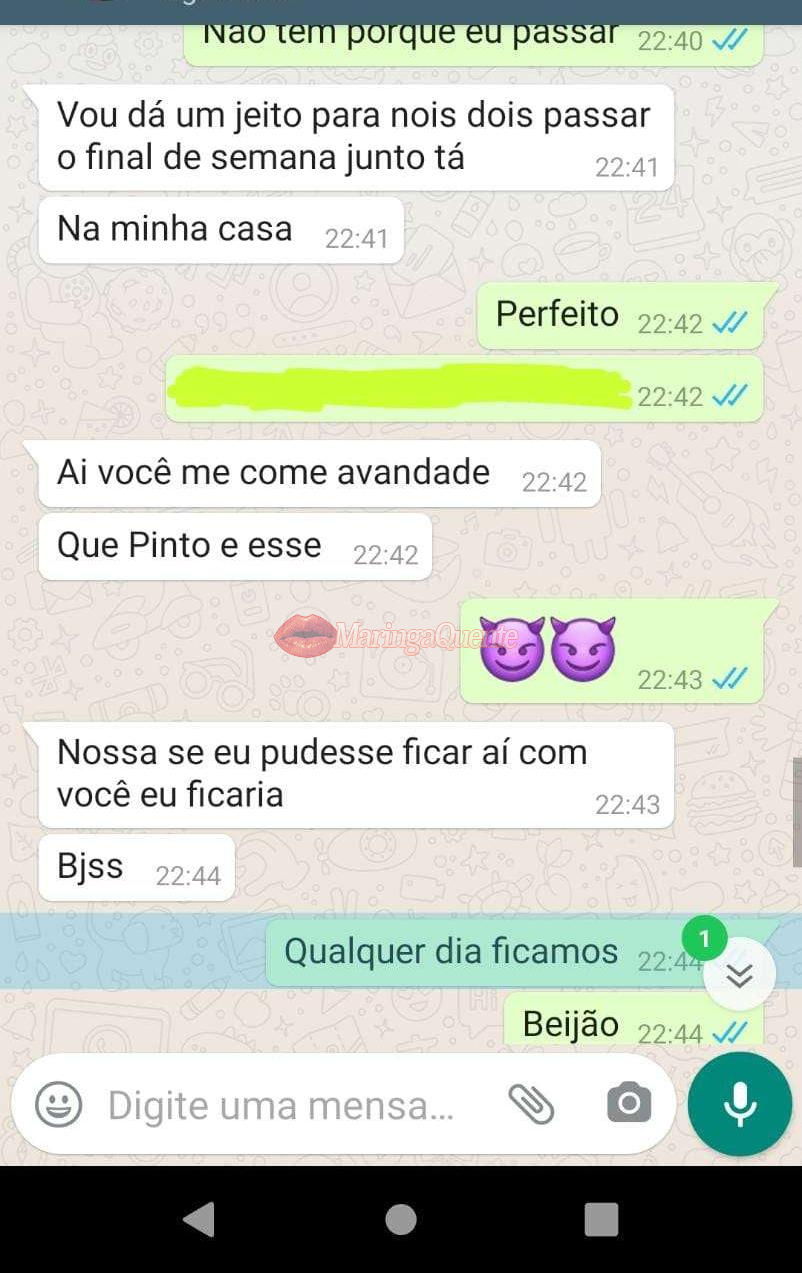Tap the message input field
802x1273 pixels.
[282, 1106]
